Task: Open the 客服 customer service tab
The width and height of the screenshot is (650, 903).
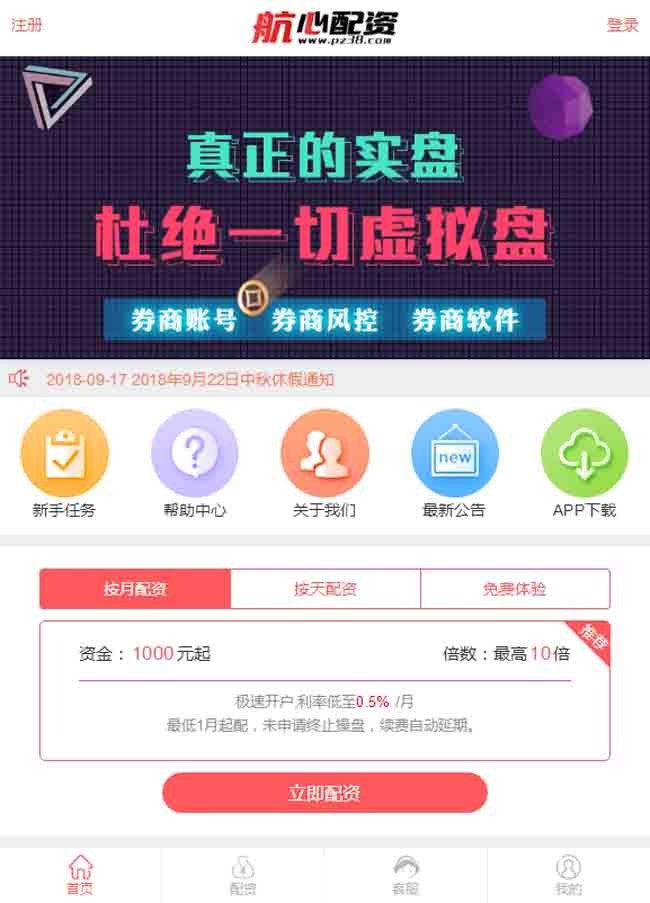Action: coord(405,875)
